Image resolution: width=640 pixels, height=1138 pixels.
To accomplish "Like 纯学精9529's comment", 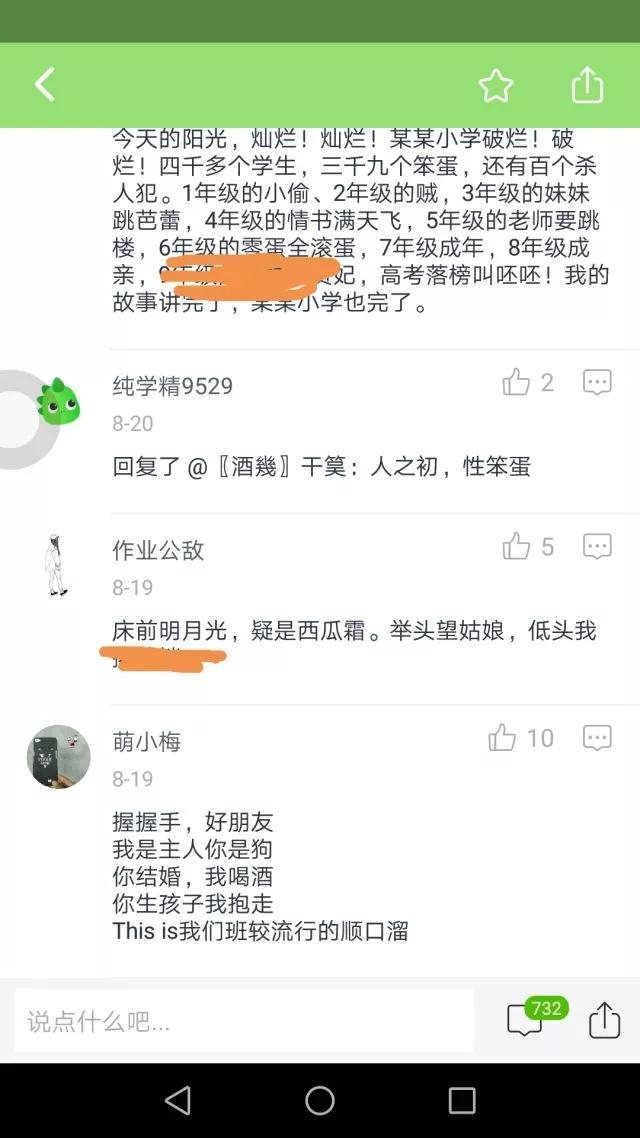I will pos(517,382).
